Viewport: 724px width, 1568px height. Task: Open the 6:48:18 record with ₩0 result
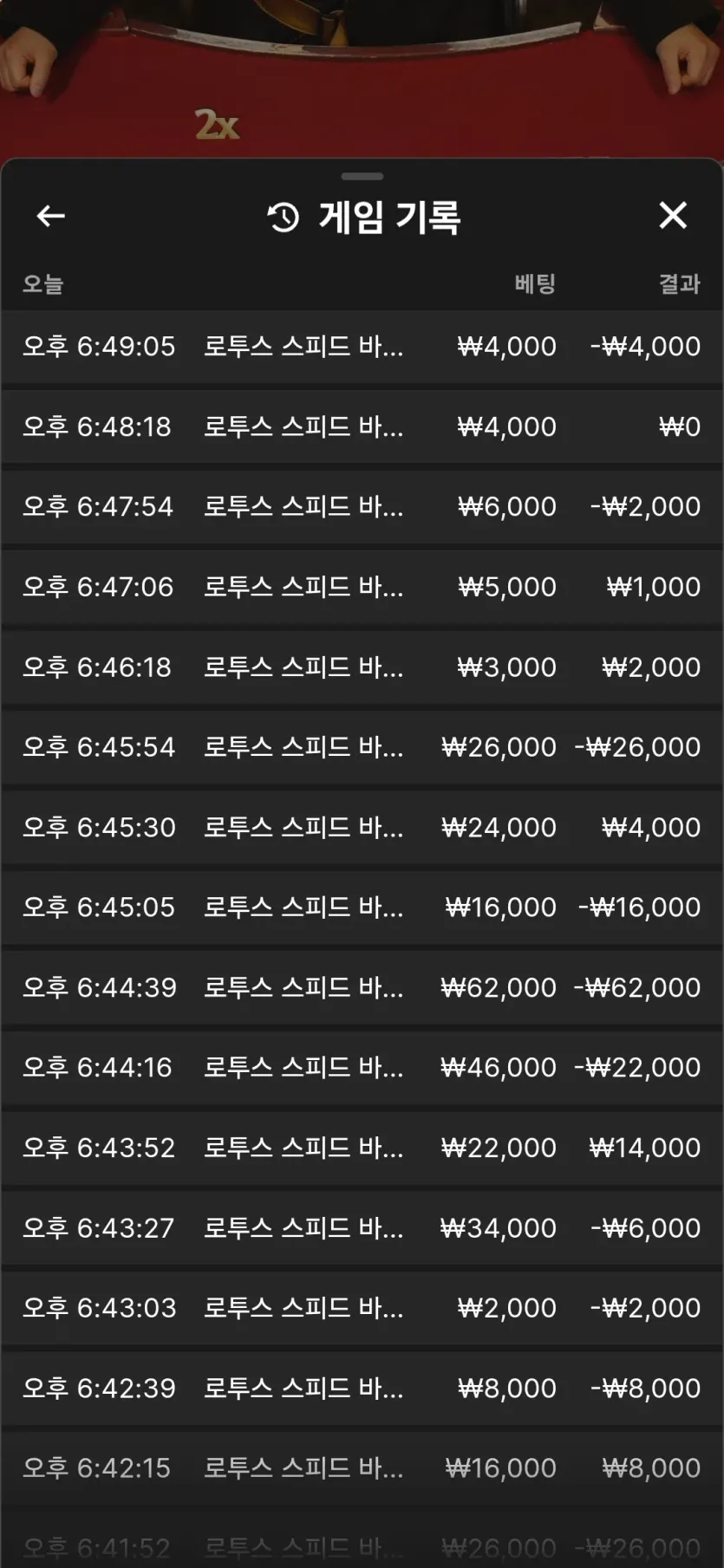point(362,426)
